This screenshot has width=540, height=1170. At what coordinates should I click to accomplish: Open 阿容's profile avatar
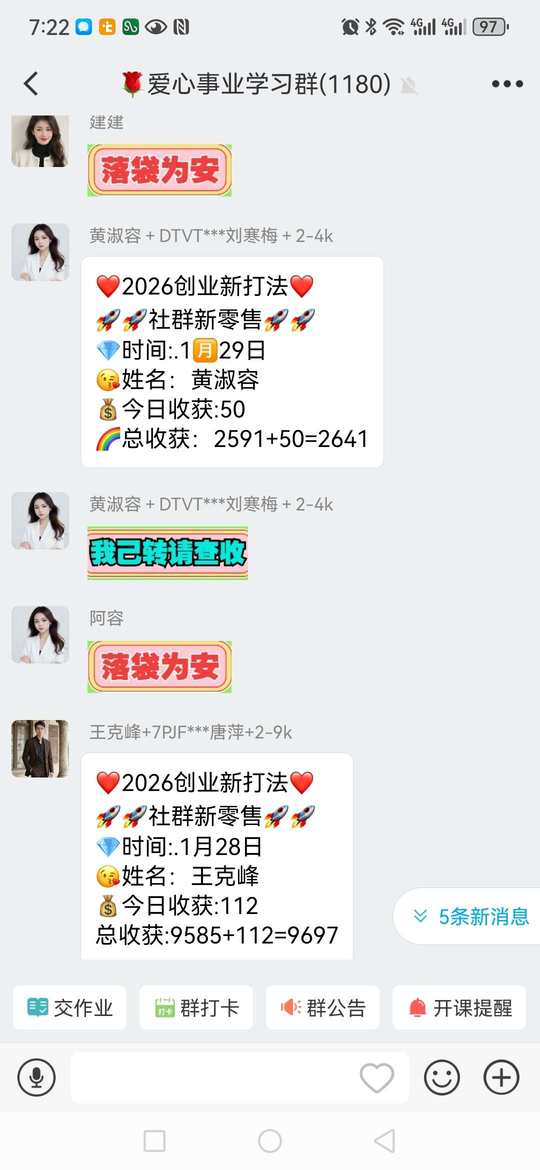[x=40, y=634]
